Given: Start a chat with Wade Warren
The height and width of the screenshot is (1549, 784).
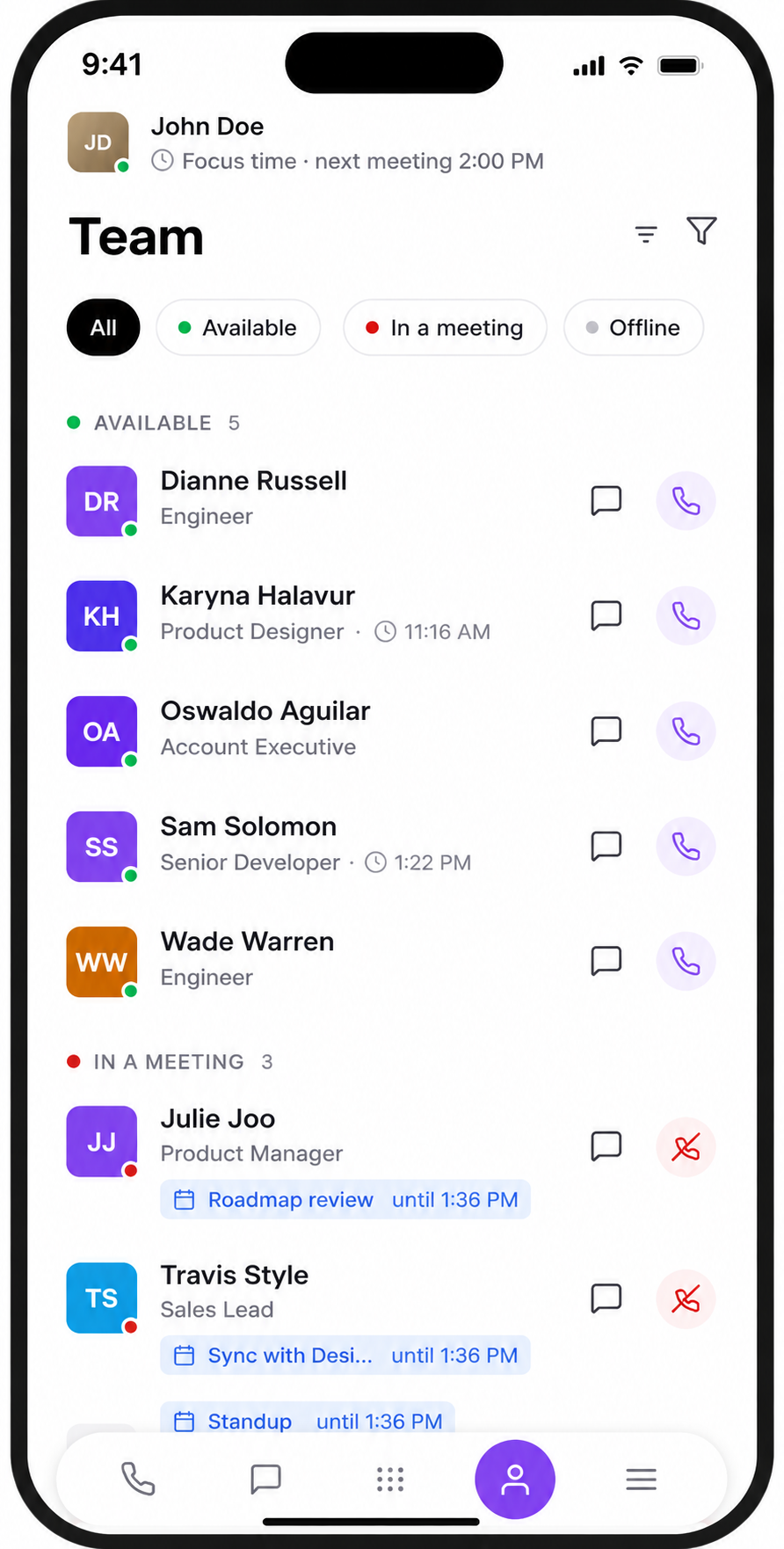Looking at the screenshot, I should tap(606, 961).
